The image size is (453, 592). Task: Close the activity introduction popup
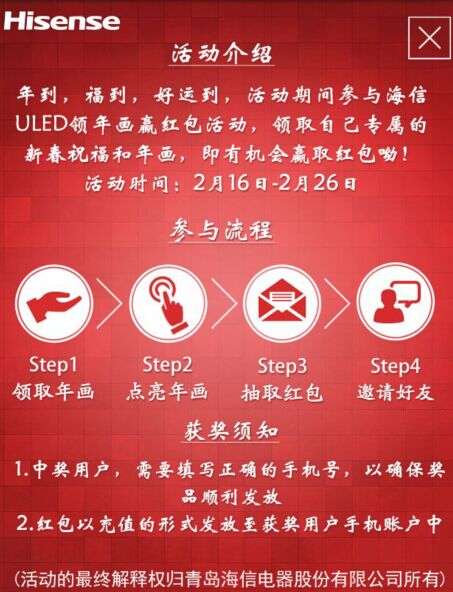pyautogui.click(x=430, y=38)
